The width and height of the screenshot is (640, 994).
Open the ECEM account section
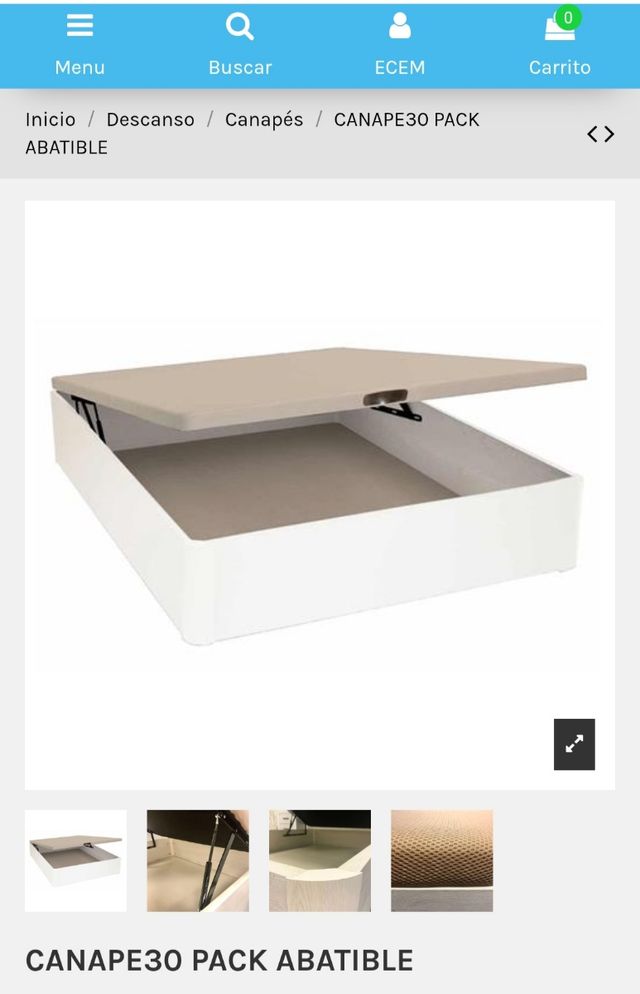click(400, 44)
